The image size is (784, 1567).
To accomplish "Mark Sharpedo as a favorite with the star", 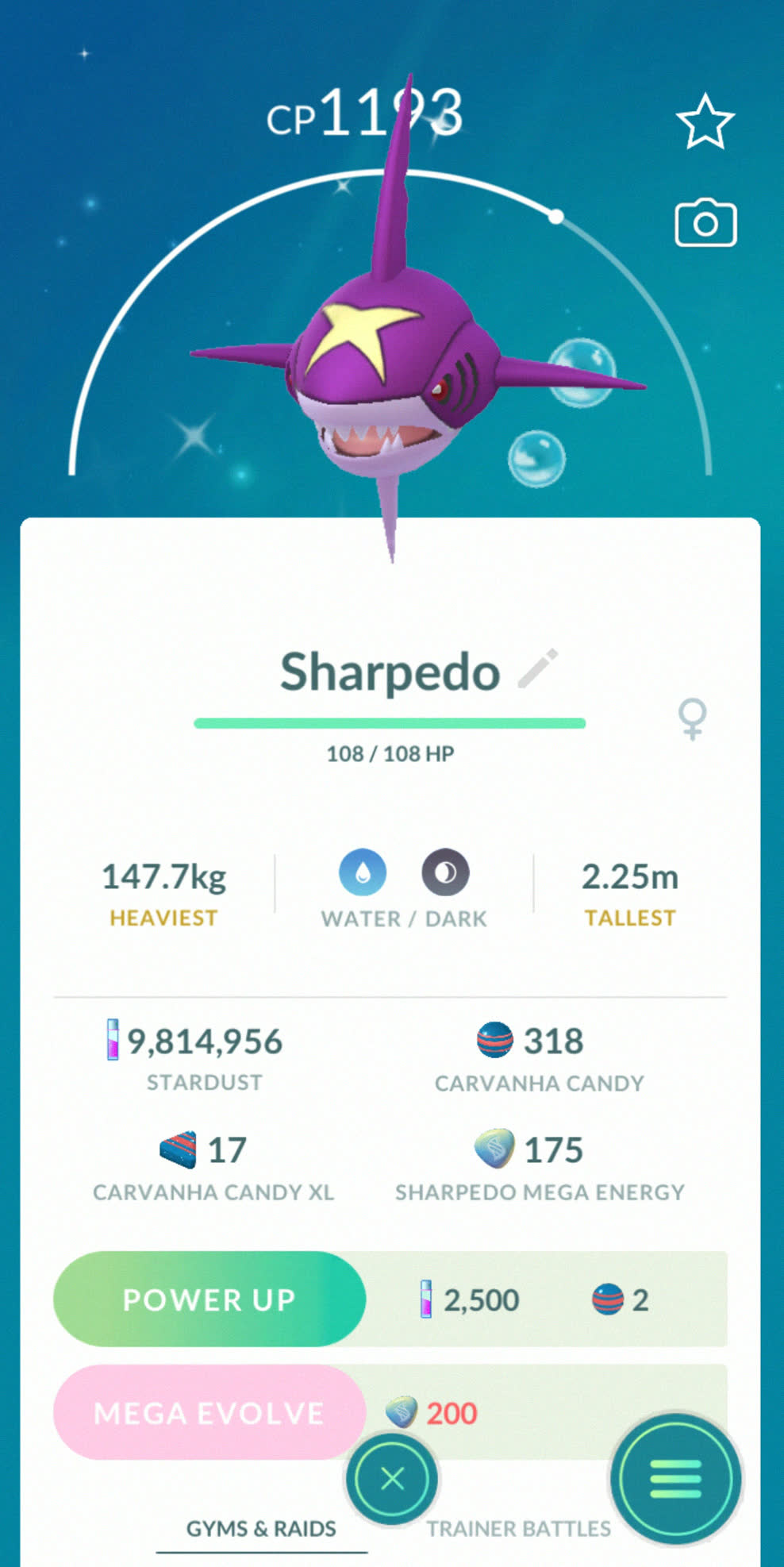I will 705,122.
